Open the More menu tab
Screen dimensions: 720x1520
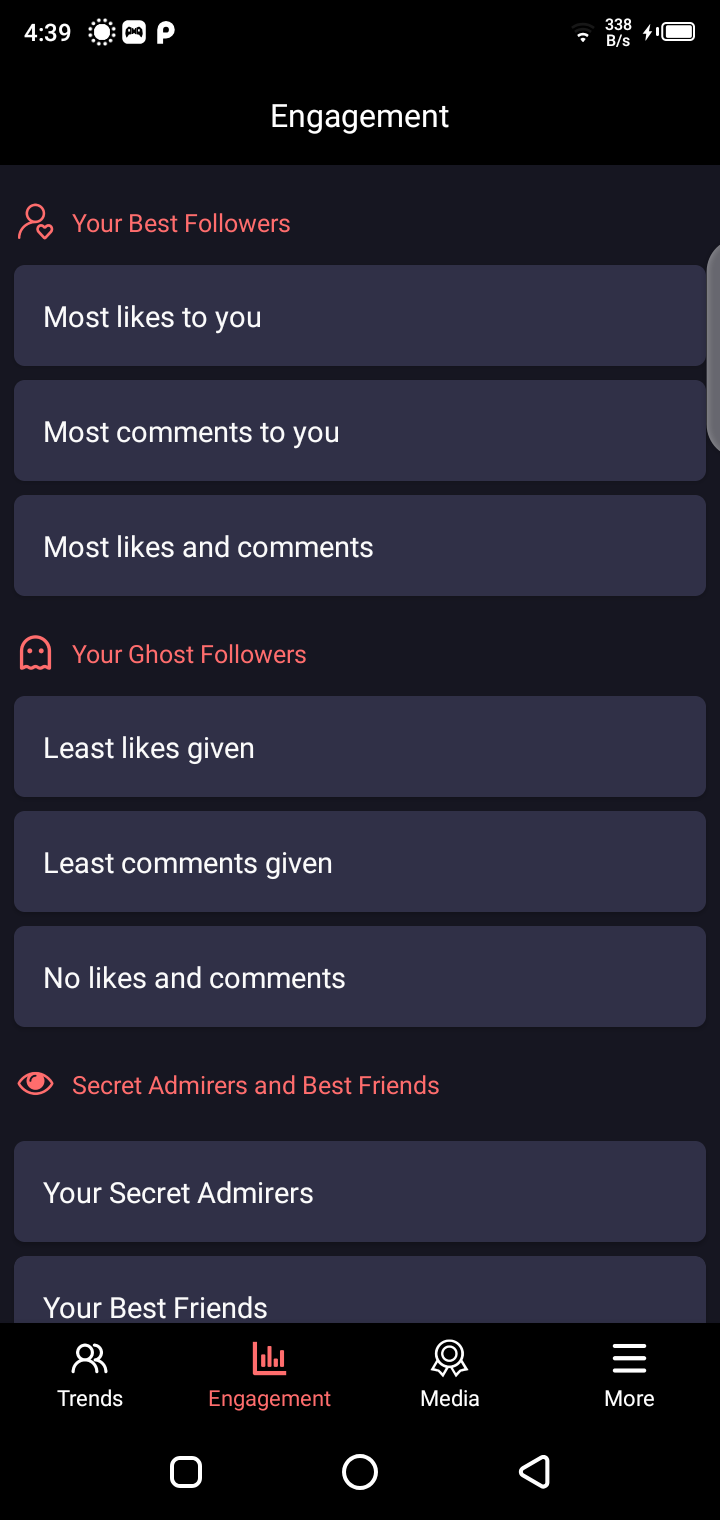click(629, 1375)
